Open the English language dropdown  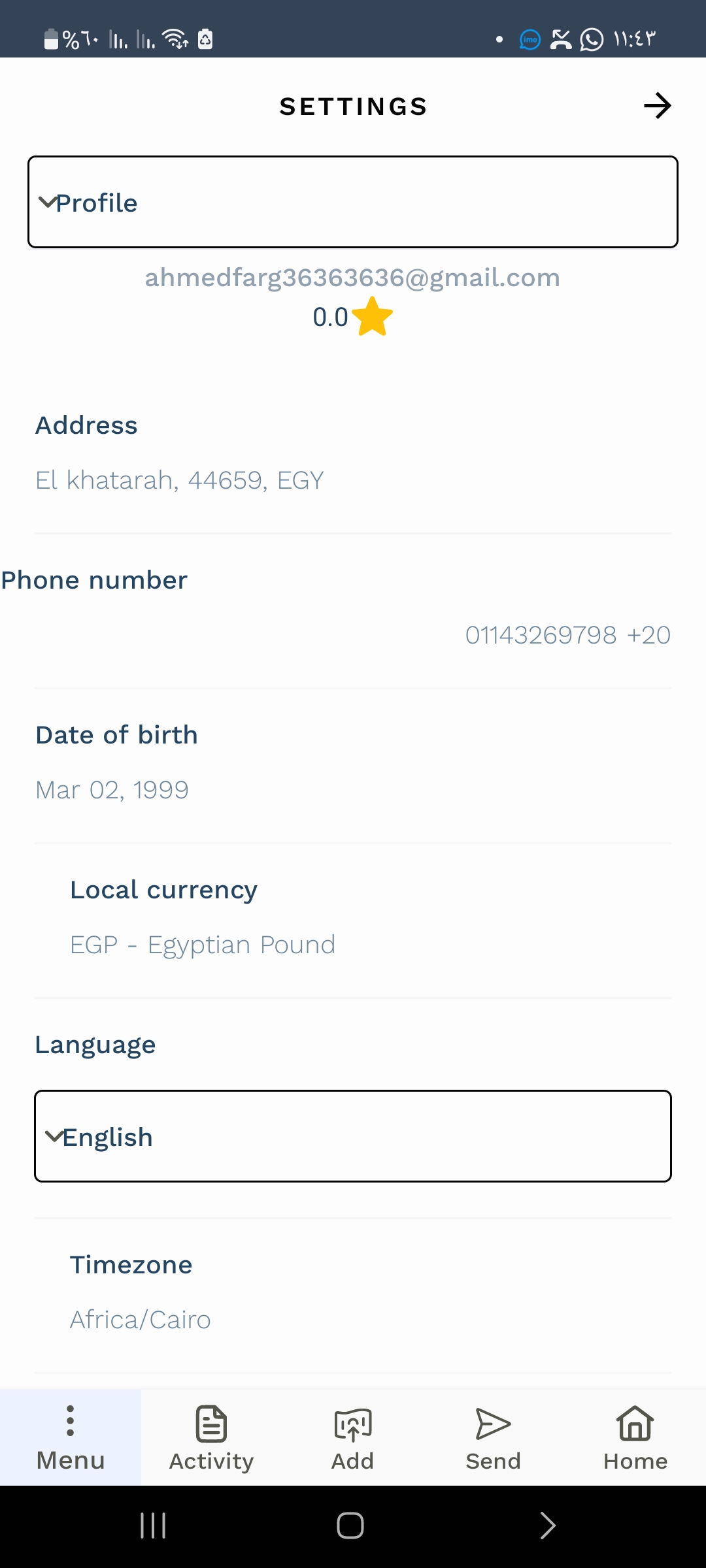353,1136
